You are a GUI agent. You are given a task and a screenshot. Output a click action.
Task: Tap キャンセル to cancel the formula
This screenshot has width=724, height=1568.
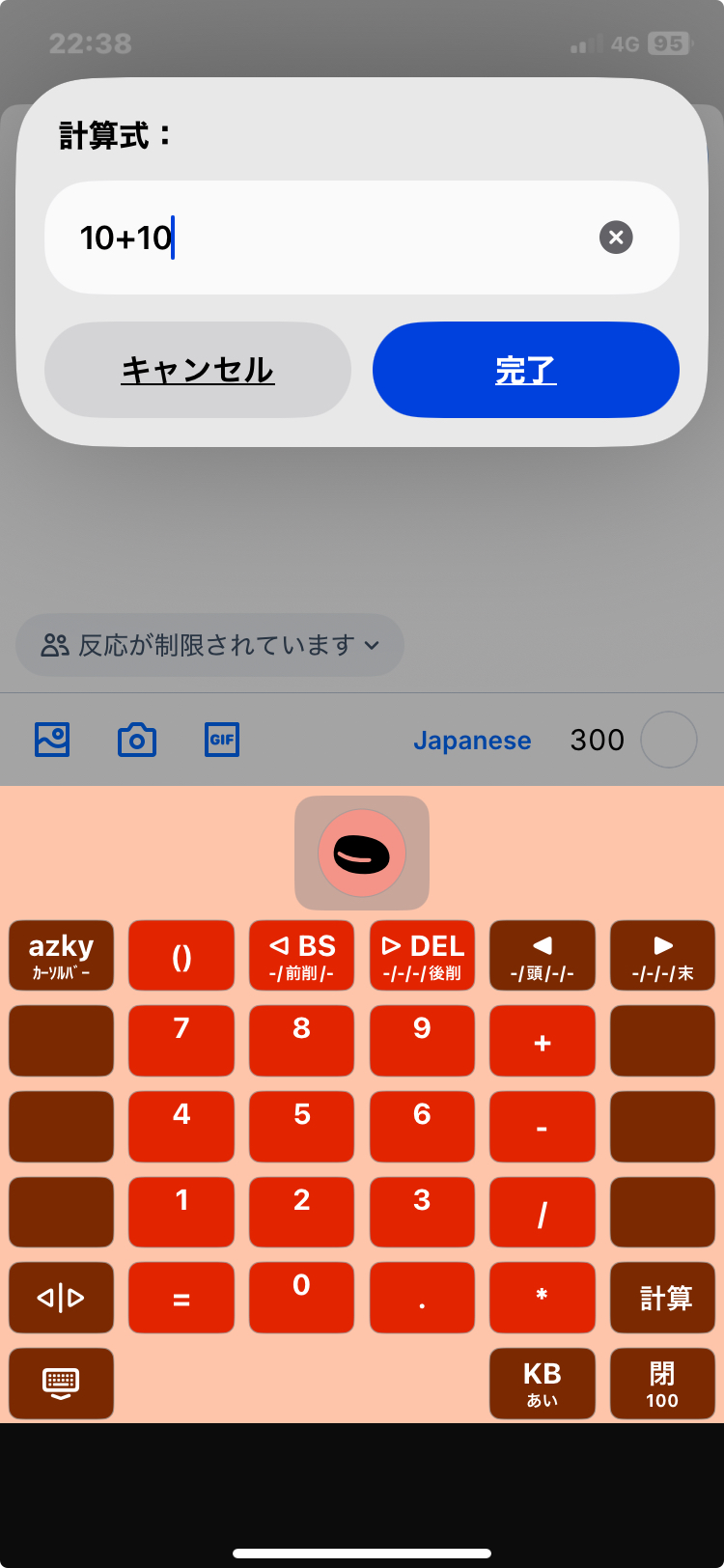tap(198, 370)
